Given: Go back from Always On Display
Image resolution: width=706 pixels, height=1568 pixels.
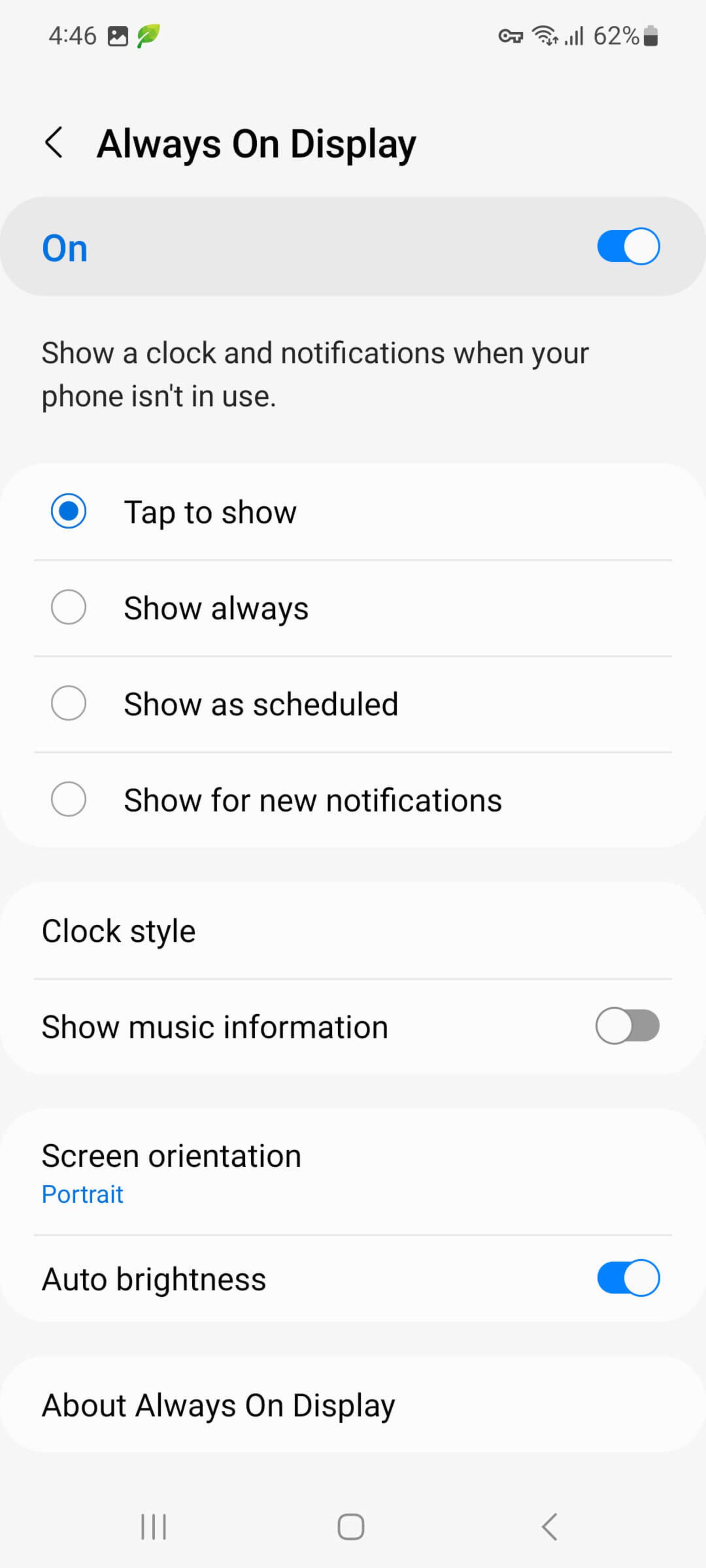Looking at the screenshot, I should [x=54, y=143].
